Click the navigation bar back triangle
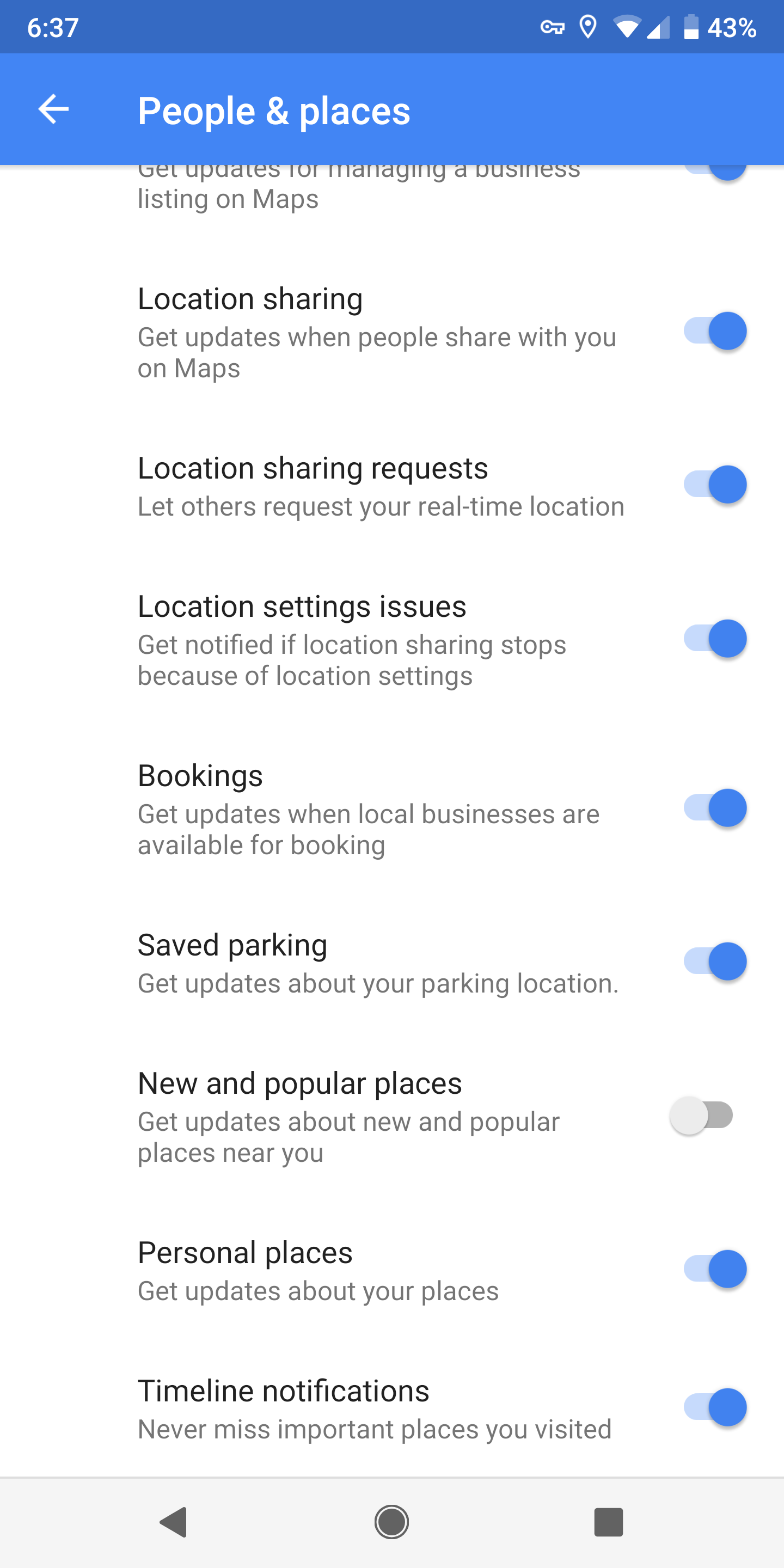784x1568 pixels. pyautogui.click(x=174, y=1522)
